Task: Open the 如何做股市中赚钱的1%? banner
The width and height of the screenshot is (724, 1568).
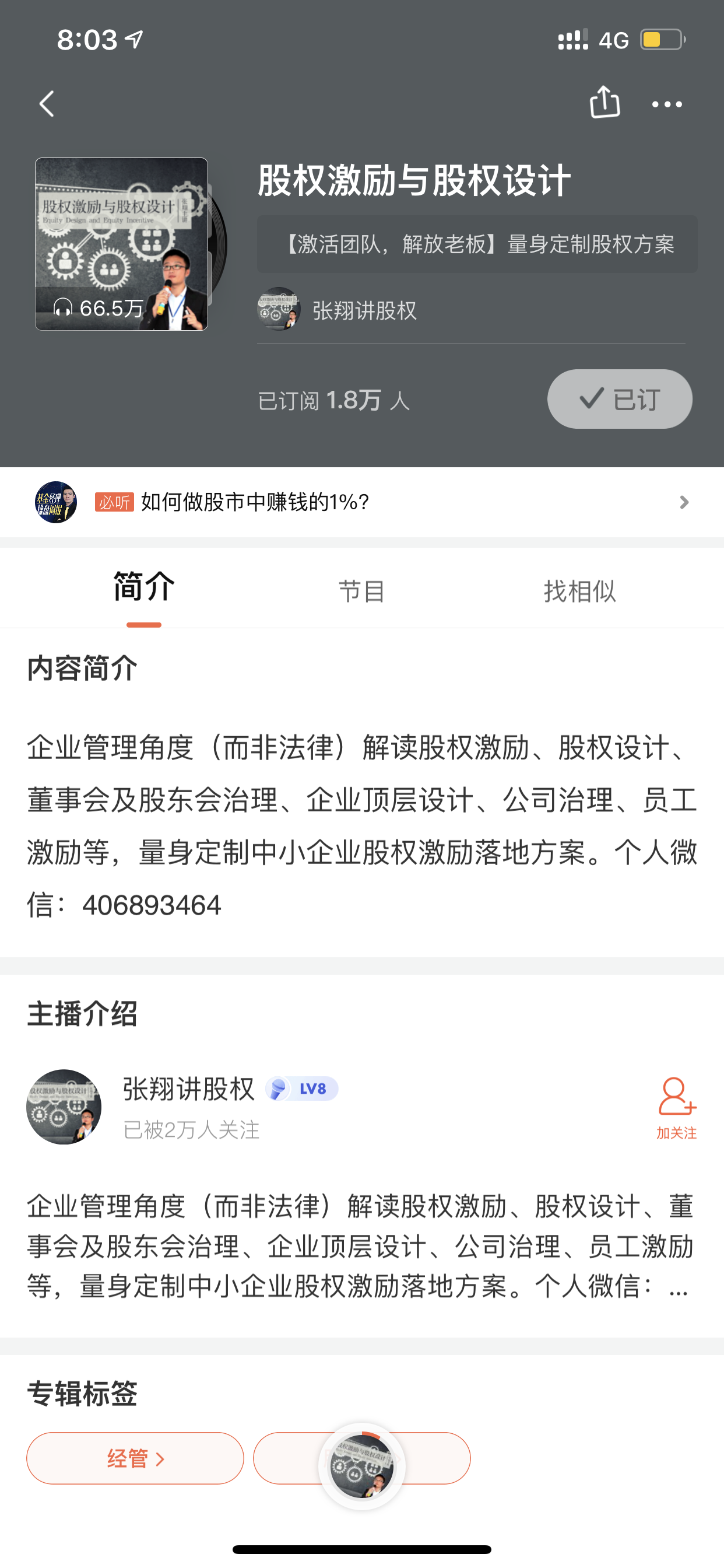Action: [362, 502]
